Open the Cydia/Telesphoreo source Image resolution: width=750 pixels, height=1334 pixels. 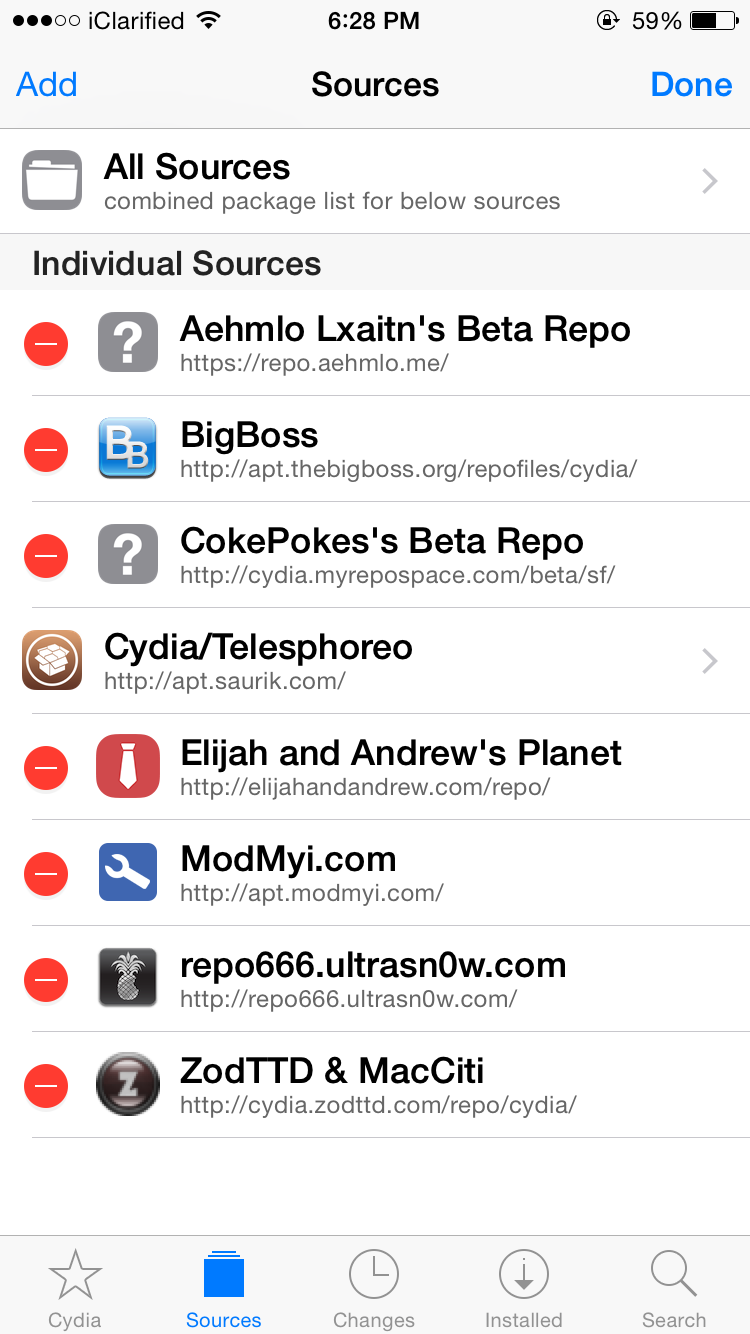click(x=375, y=661)
